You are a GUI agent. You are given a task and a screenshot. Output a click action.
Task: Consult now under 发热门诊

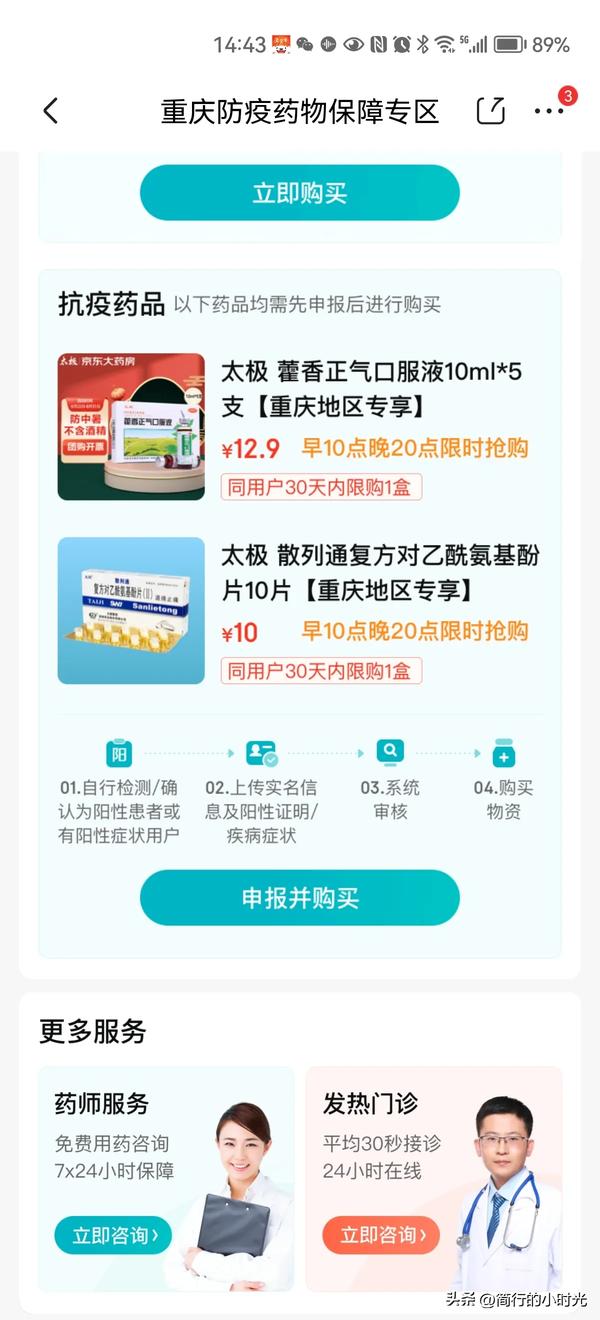381,1236
